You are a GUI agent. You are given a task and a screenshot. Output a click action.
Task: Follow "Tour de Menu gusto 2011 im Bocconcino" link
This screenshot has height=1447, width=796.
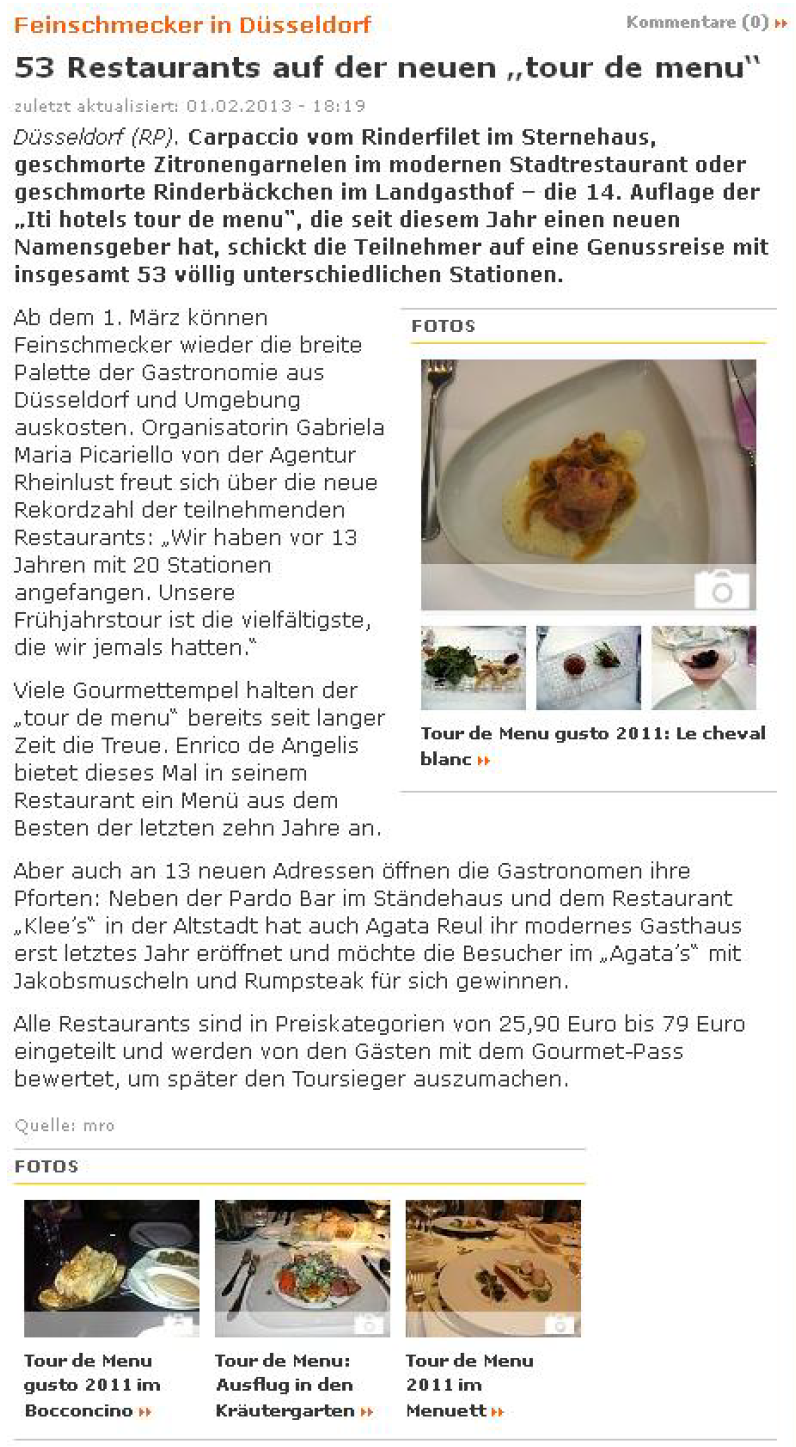click(91, 1385)
